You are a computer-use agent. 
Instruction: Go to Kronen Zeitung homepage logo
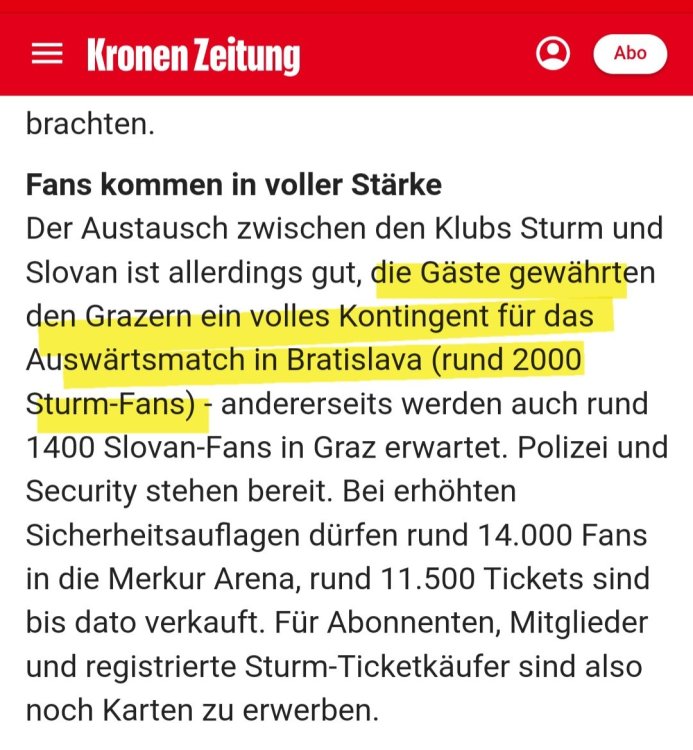pos(193,55)
